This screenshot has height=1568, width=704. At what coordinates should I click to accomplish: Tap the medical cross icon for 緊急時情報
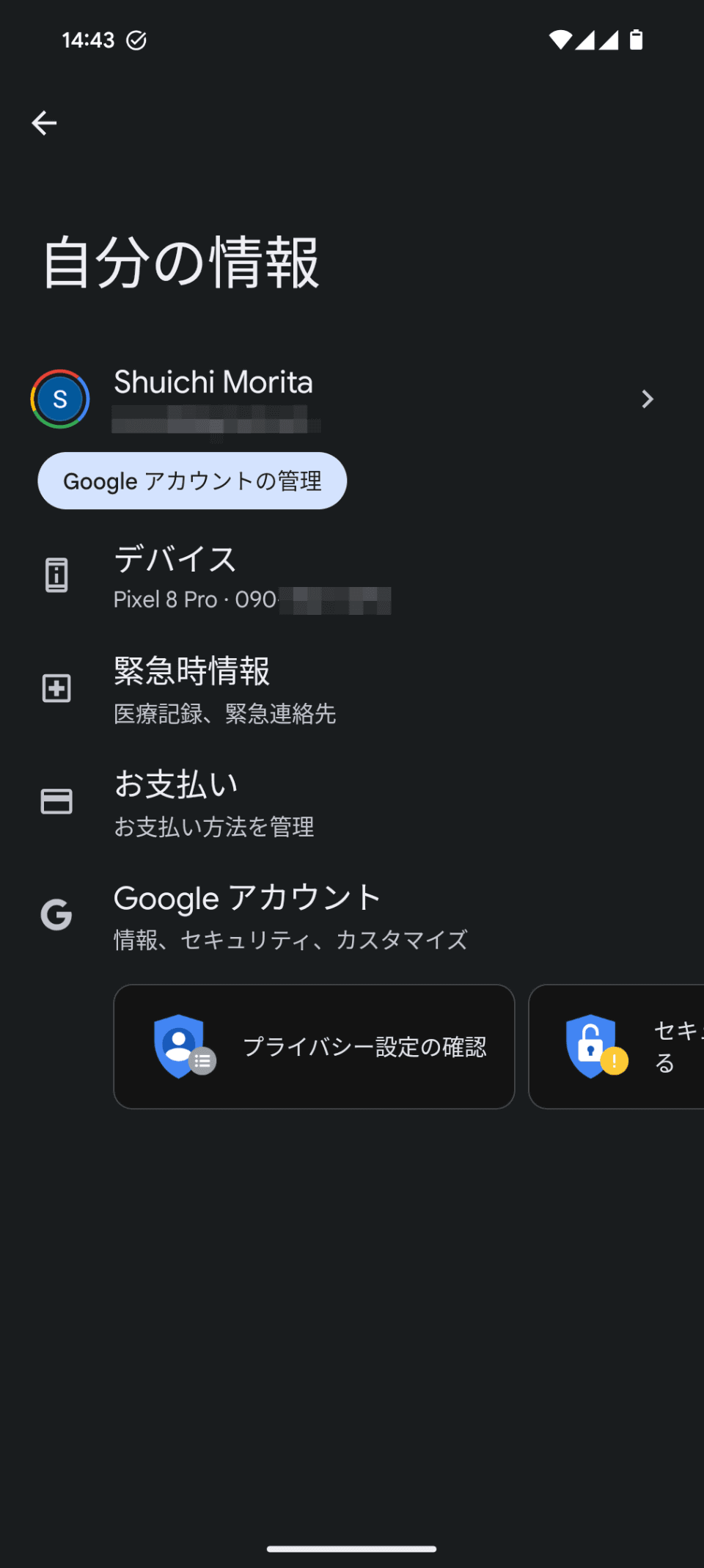click(x=56, y=688)
